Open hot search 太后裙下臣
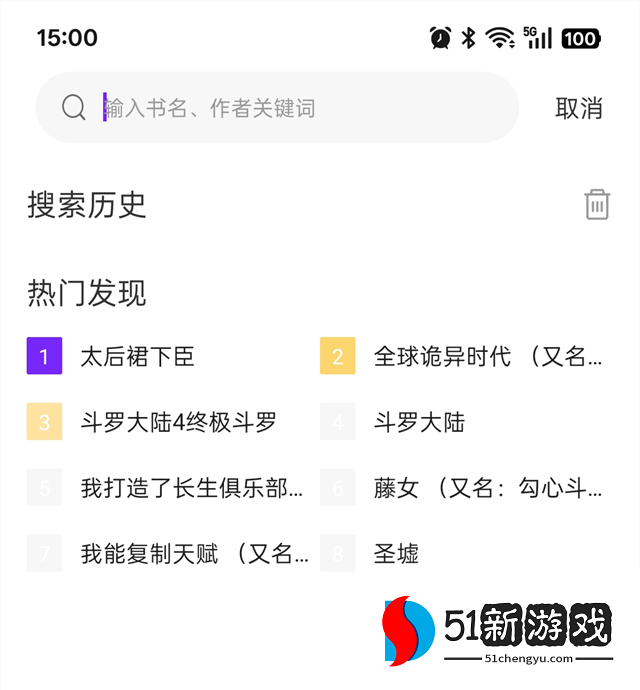 (137, 356)
